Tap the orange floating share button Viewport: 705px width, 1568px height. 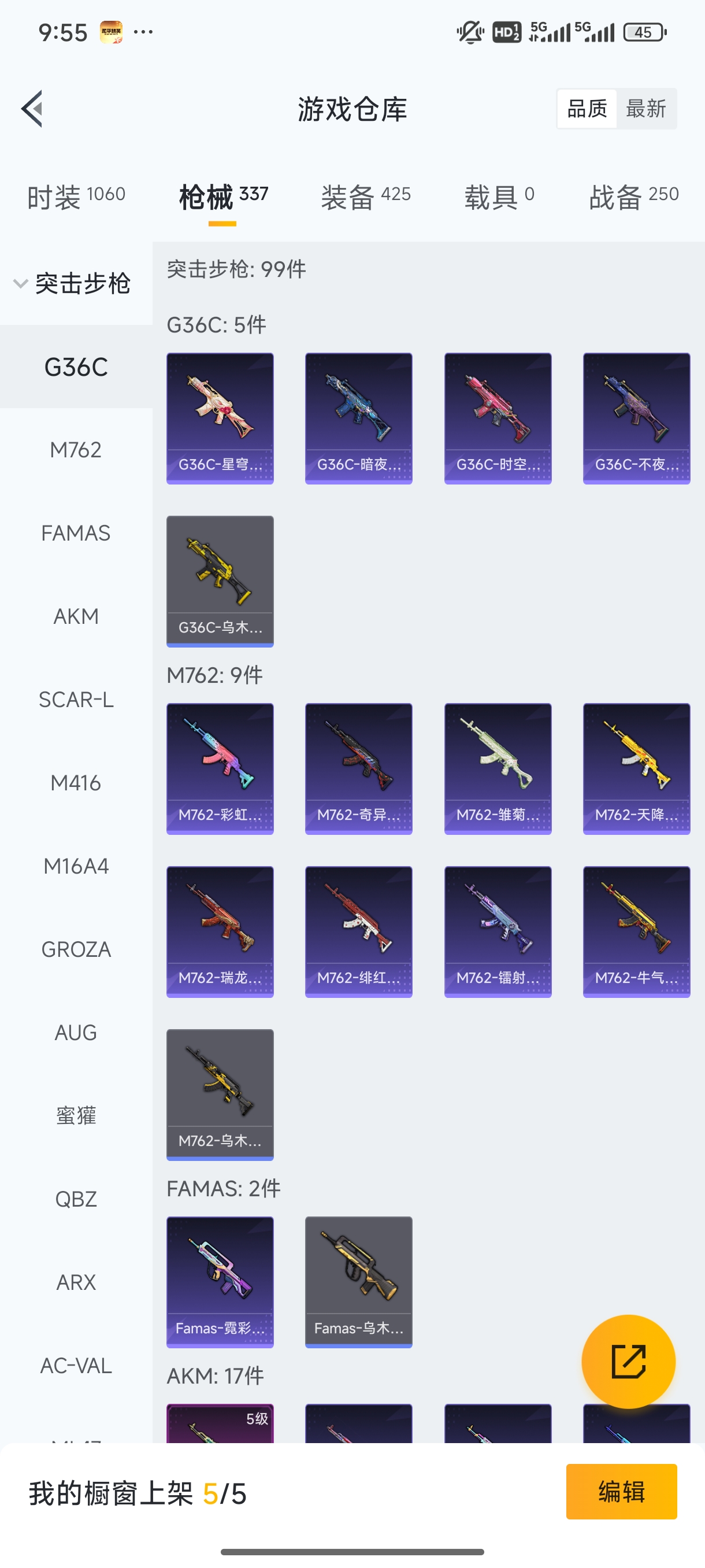click(x=628, y=1362)
